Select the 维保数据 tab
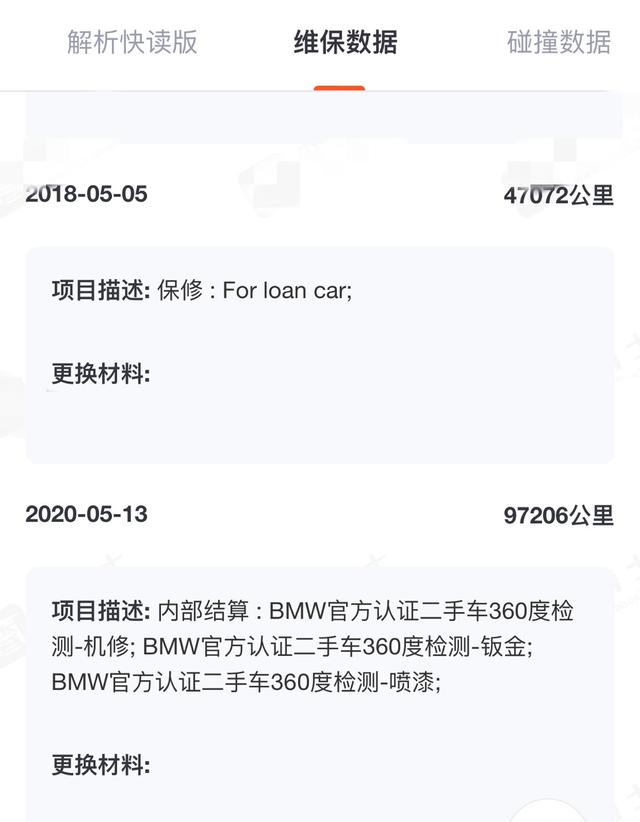This screenshot has width=640, height=822. tap(345, 43)
